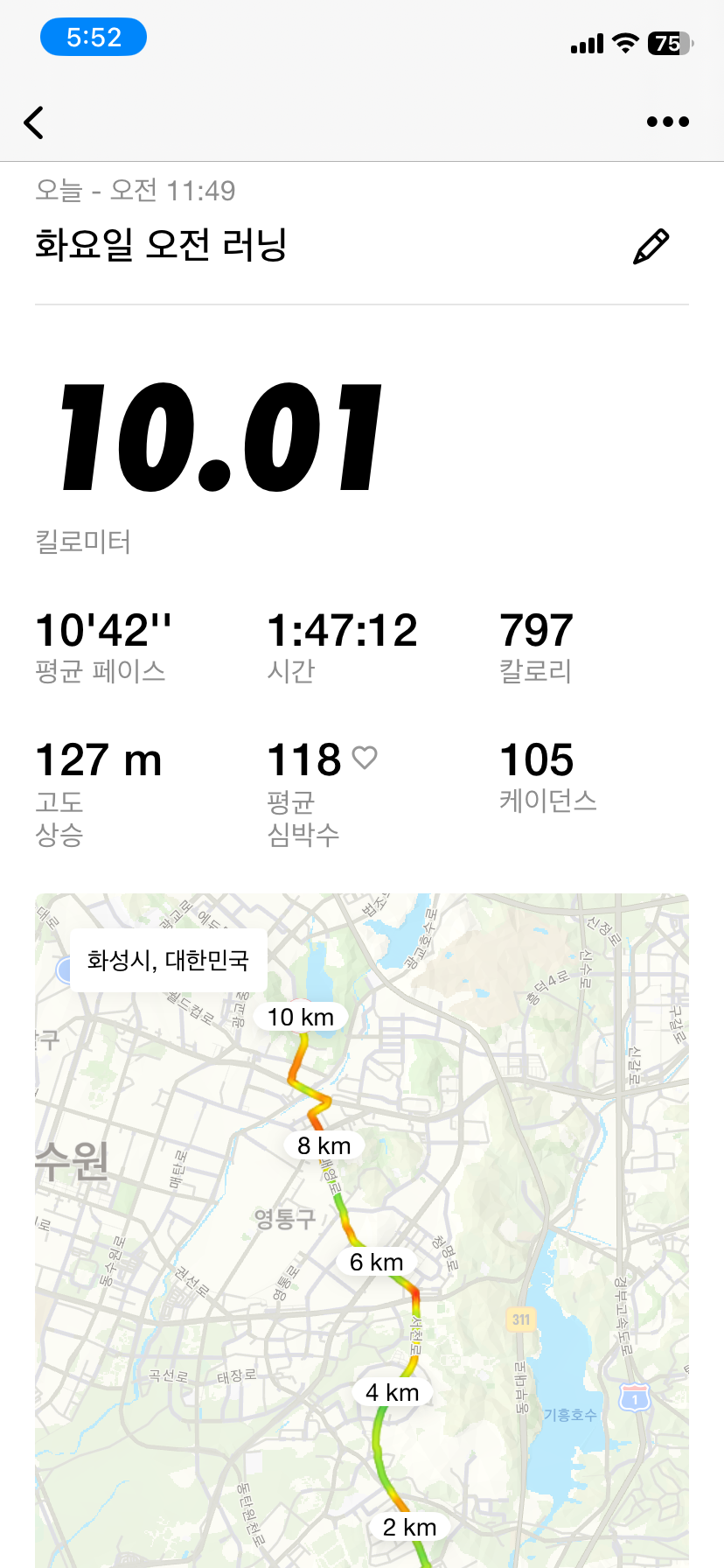This screenshot has height=1568, width=724.
Task: Tap the 5:52 time pill in the status bar
Action: click(x=93, y=37)
